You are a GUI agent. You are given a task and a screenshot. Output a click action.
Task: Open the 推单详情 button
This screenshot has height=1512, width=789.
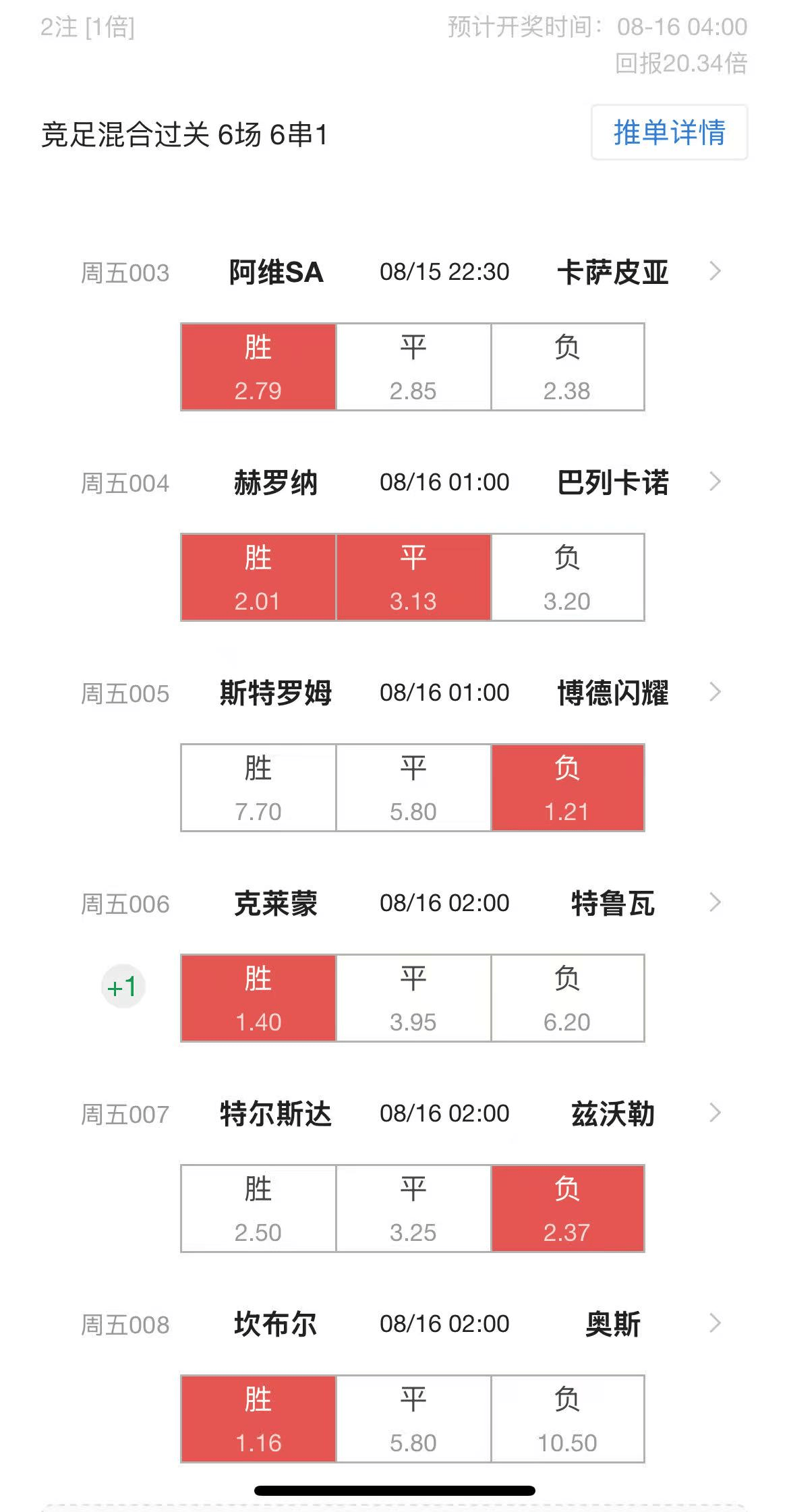(669, 132)
